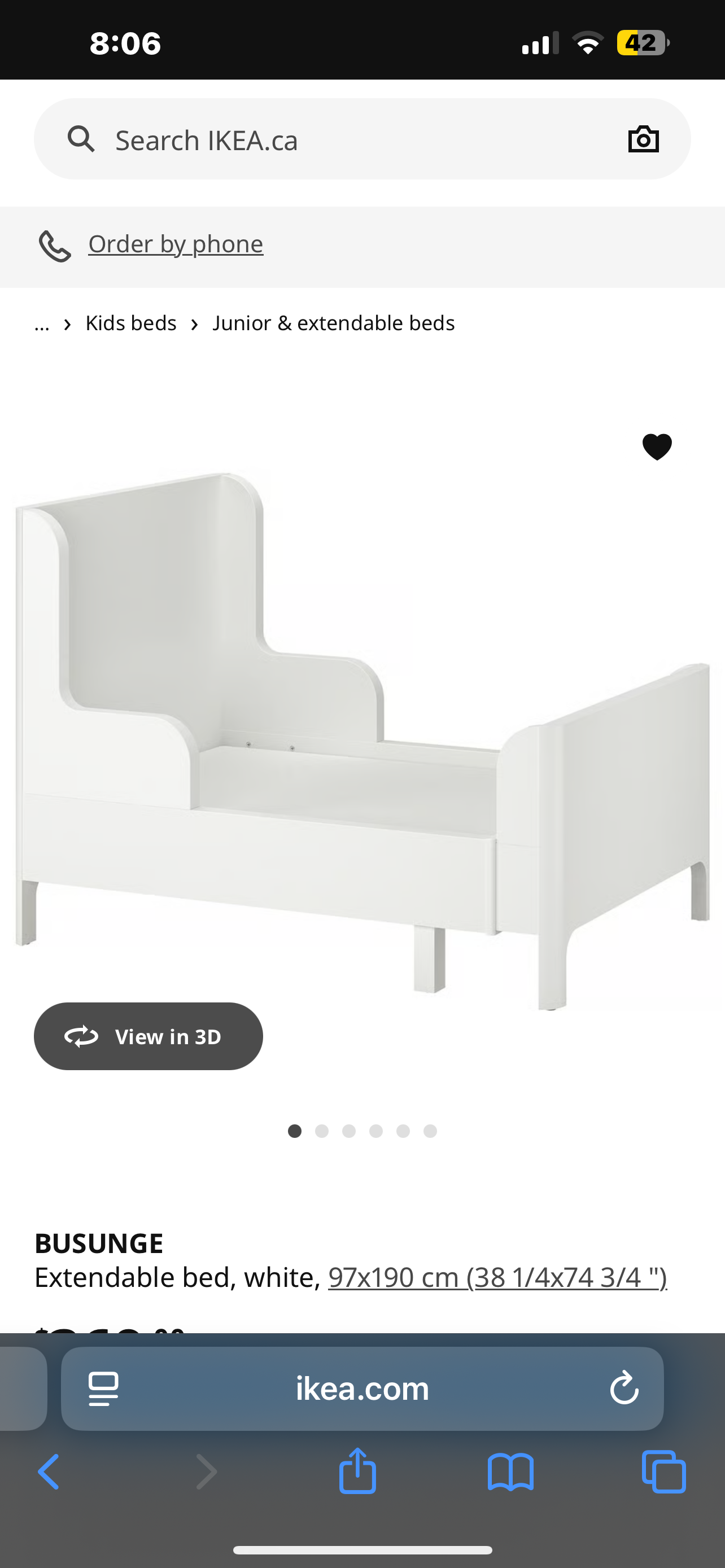Expand the collapsed breadcrumb ellipsis

[x=42, y=323]
